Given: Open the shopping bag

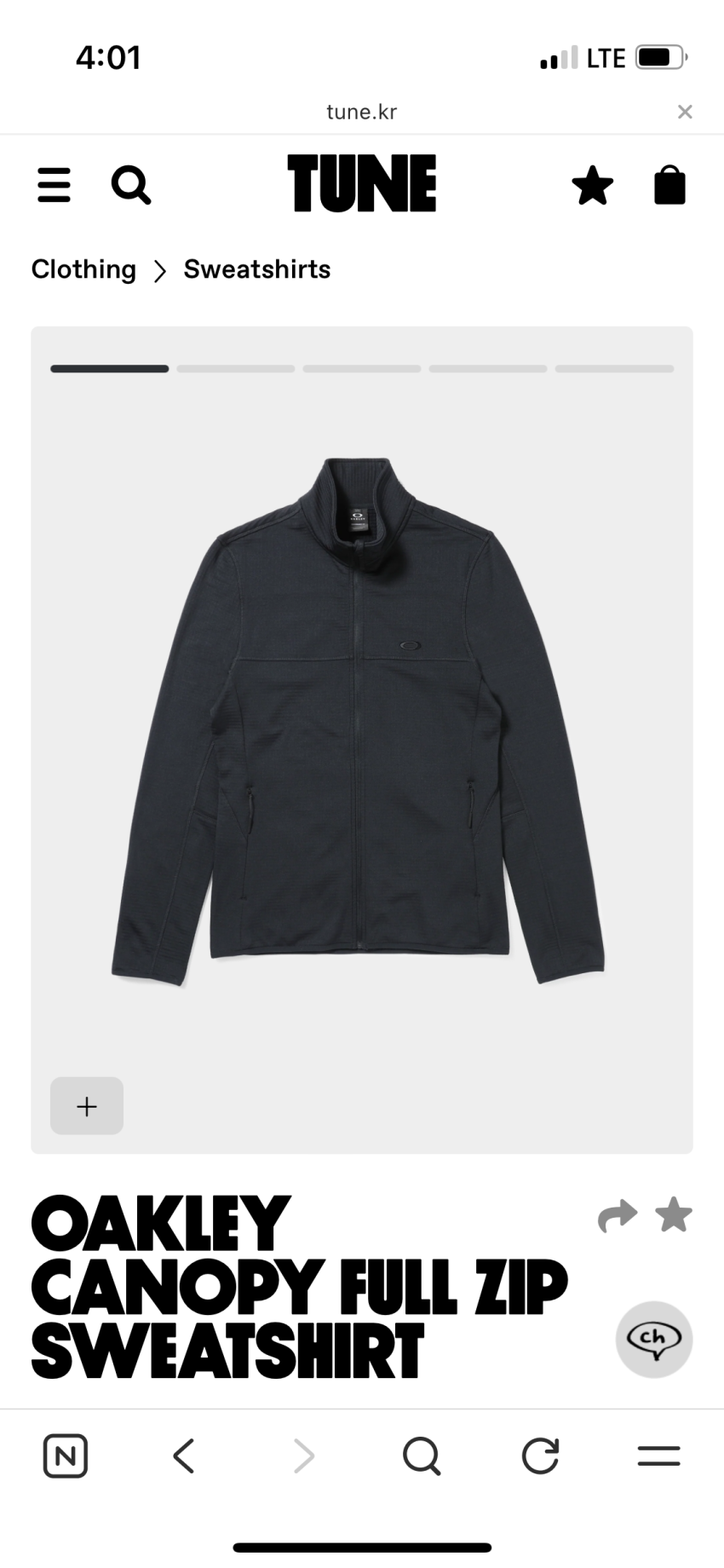Looking at the screenshot, I should 669,185.
